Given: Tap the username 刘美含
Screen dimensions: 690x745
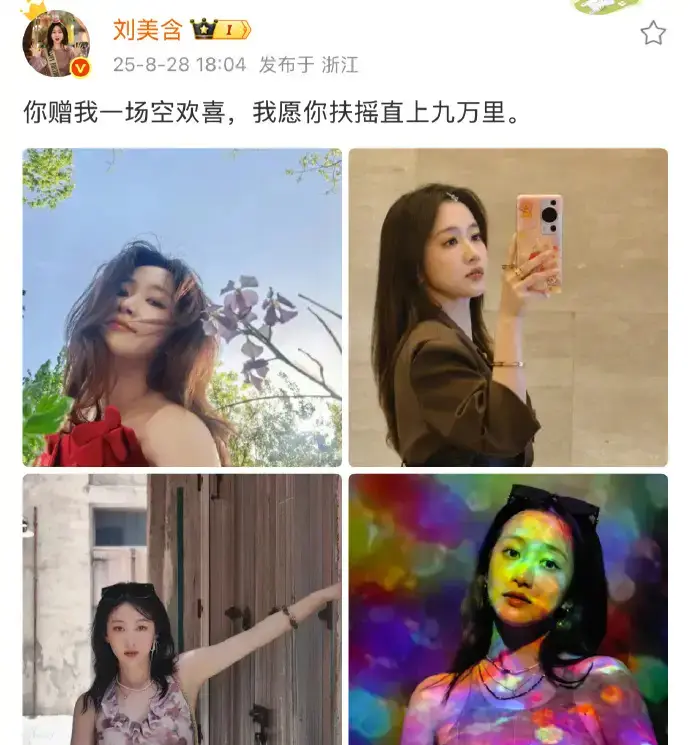Looking at the screenshot, I should [x=146, y=30].
